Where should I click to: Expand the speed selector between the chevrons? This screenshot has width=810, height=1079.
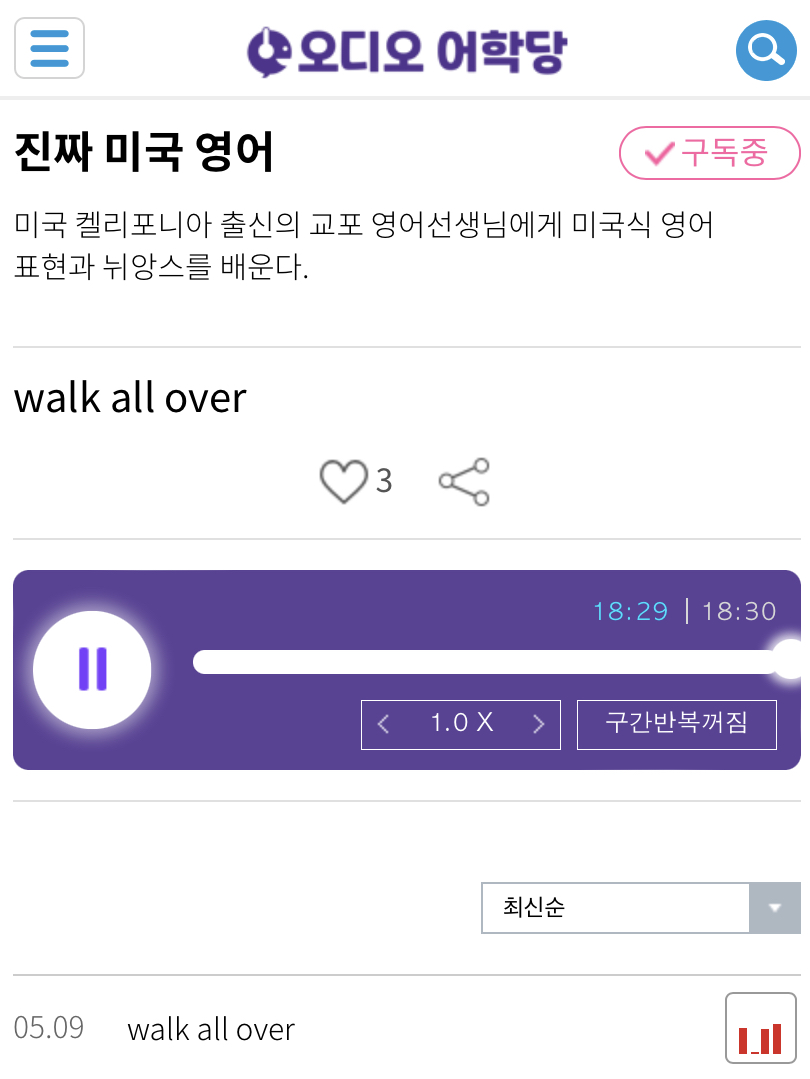[x=460, y=724]
